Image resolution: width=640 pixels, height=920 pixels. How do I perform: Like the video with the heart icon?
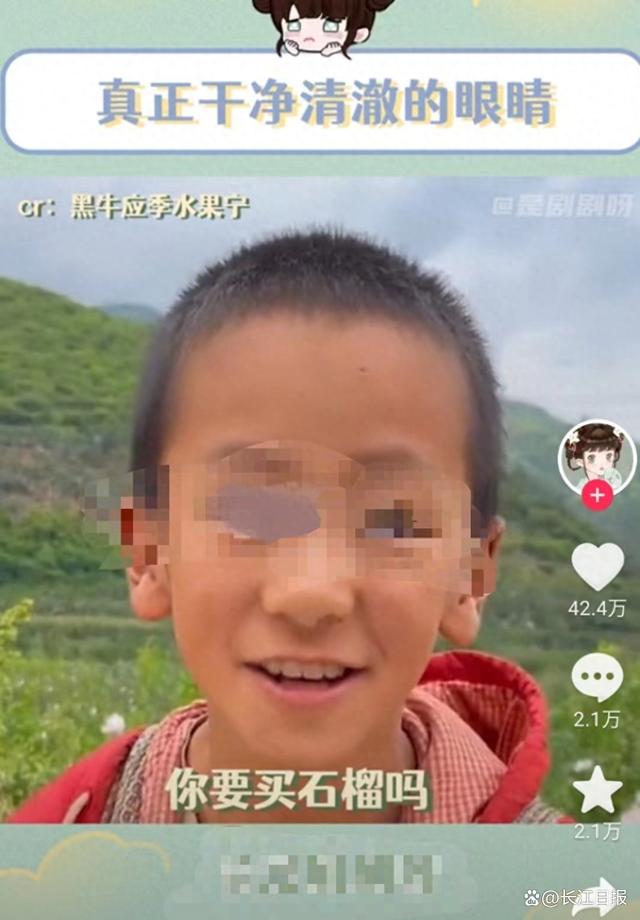coord(597,566)
